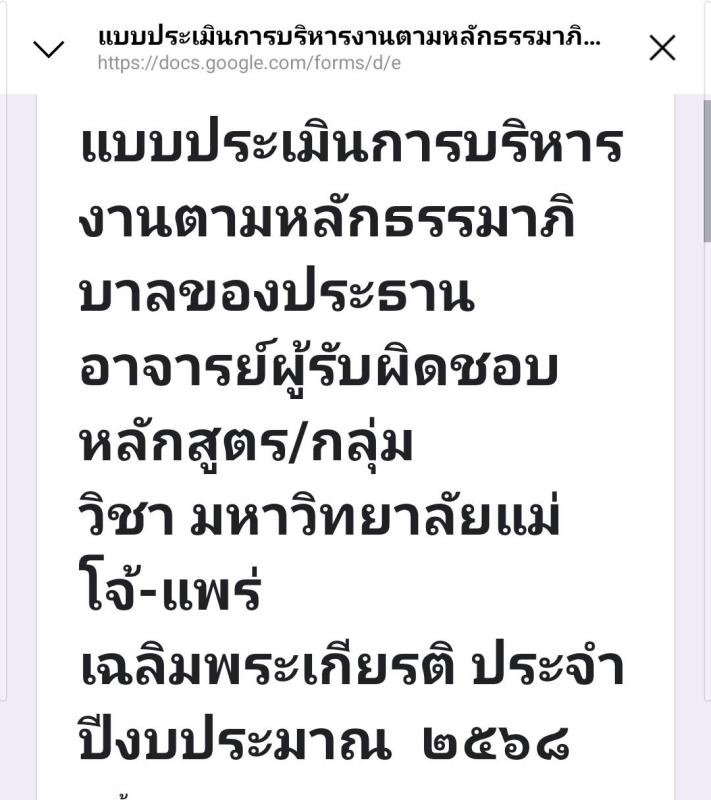Collapse the in-app browser with the down chevron
711x800 pixels.
tap(48, 48)
